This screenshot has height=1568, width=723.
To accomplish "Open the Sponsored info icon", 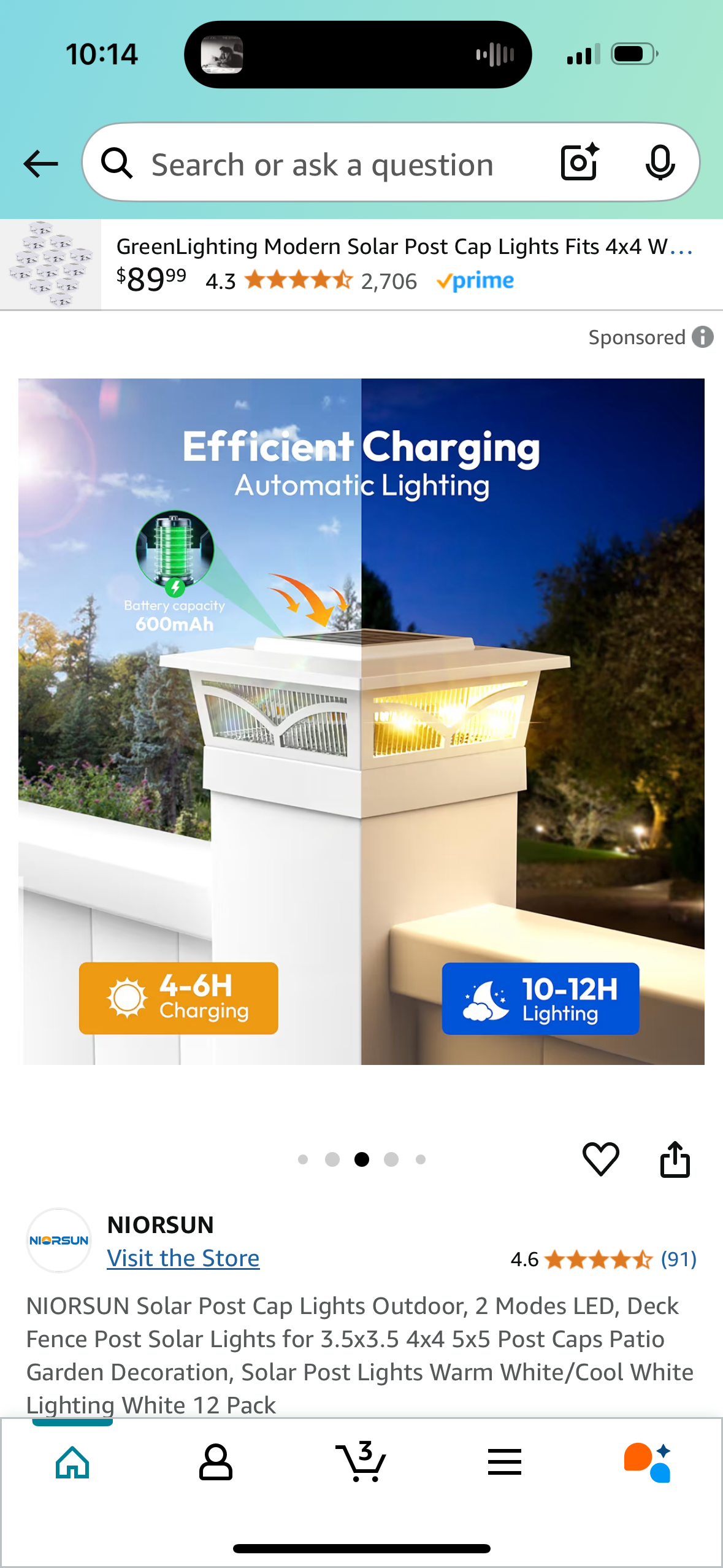I will coord(702,337).
